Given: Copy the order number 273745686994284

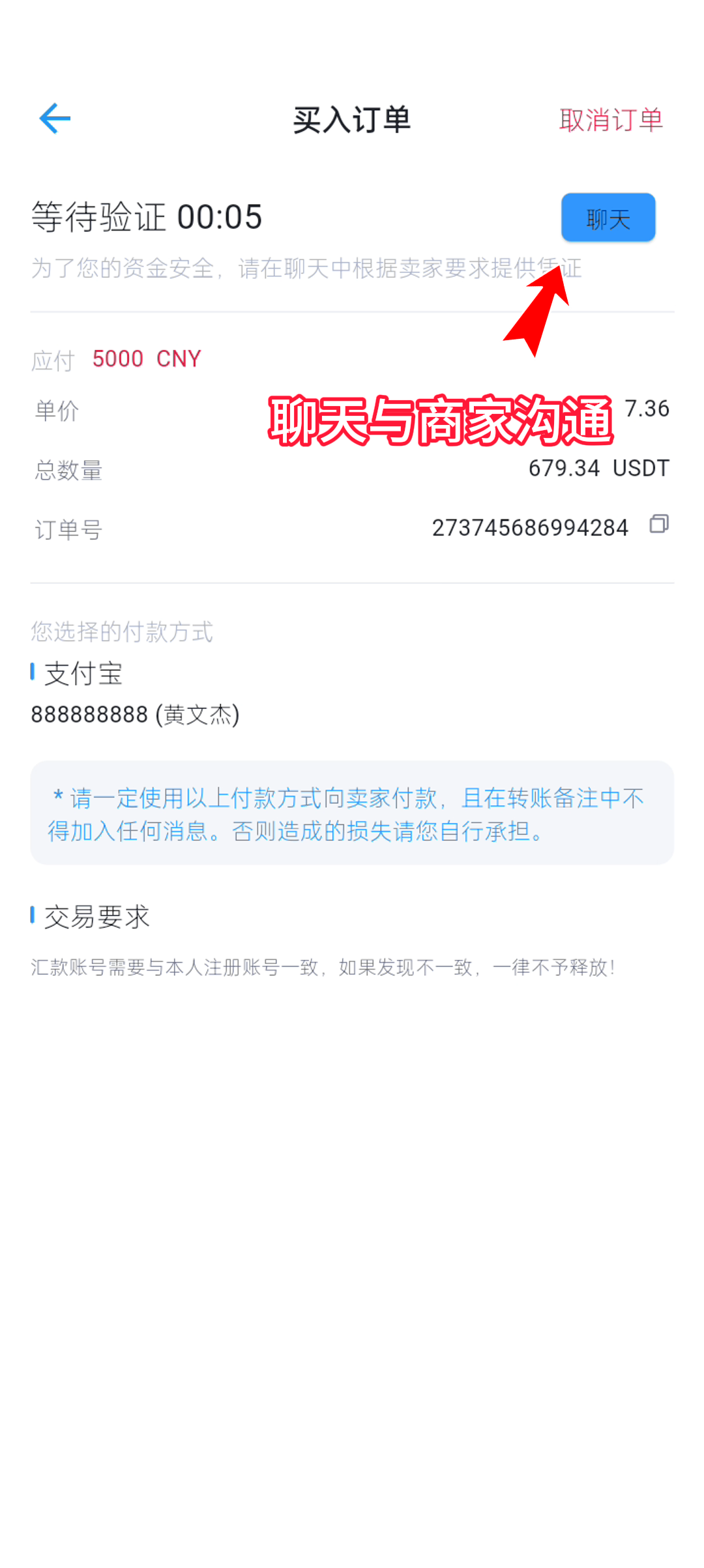Looking at the screenshot, I should (x=659, y=524).
